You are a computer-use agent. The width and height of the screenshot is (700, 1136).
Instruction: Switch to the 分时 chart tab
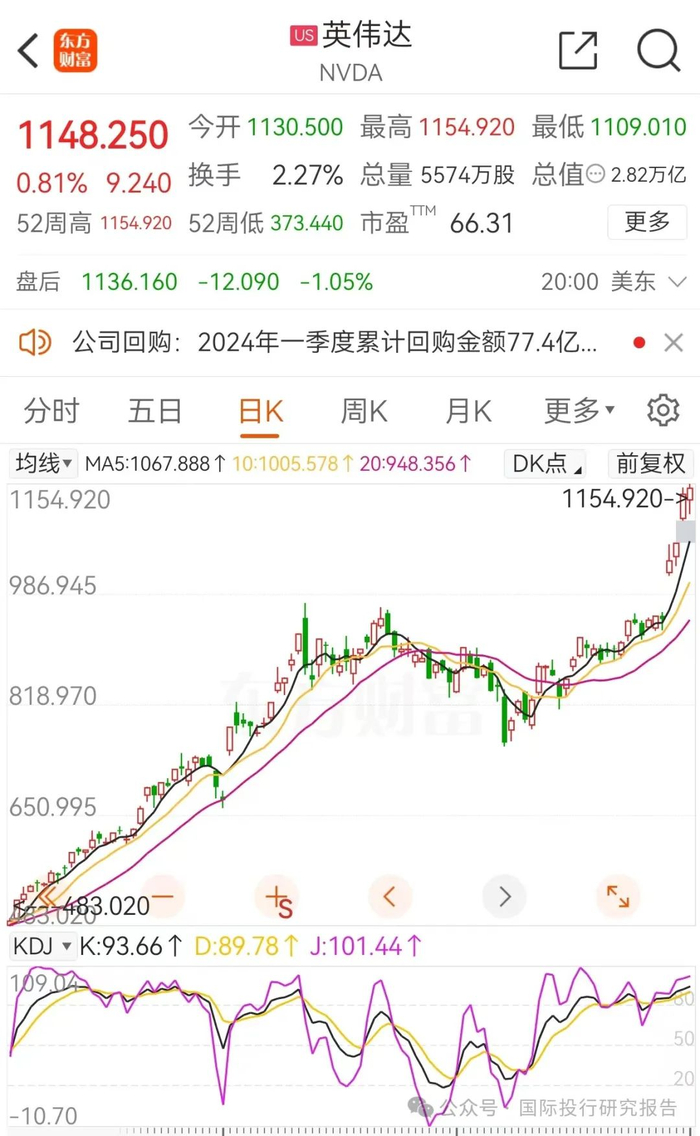tap(52, 411)
